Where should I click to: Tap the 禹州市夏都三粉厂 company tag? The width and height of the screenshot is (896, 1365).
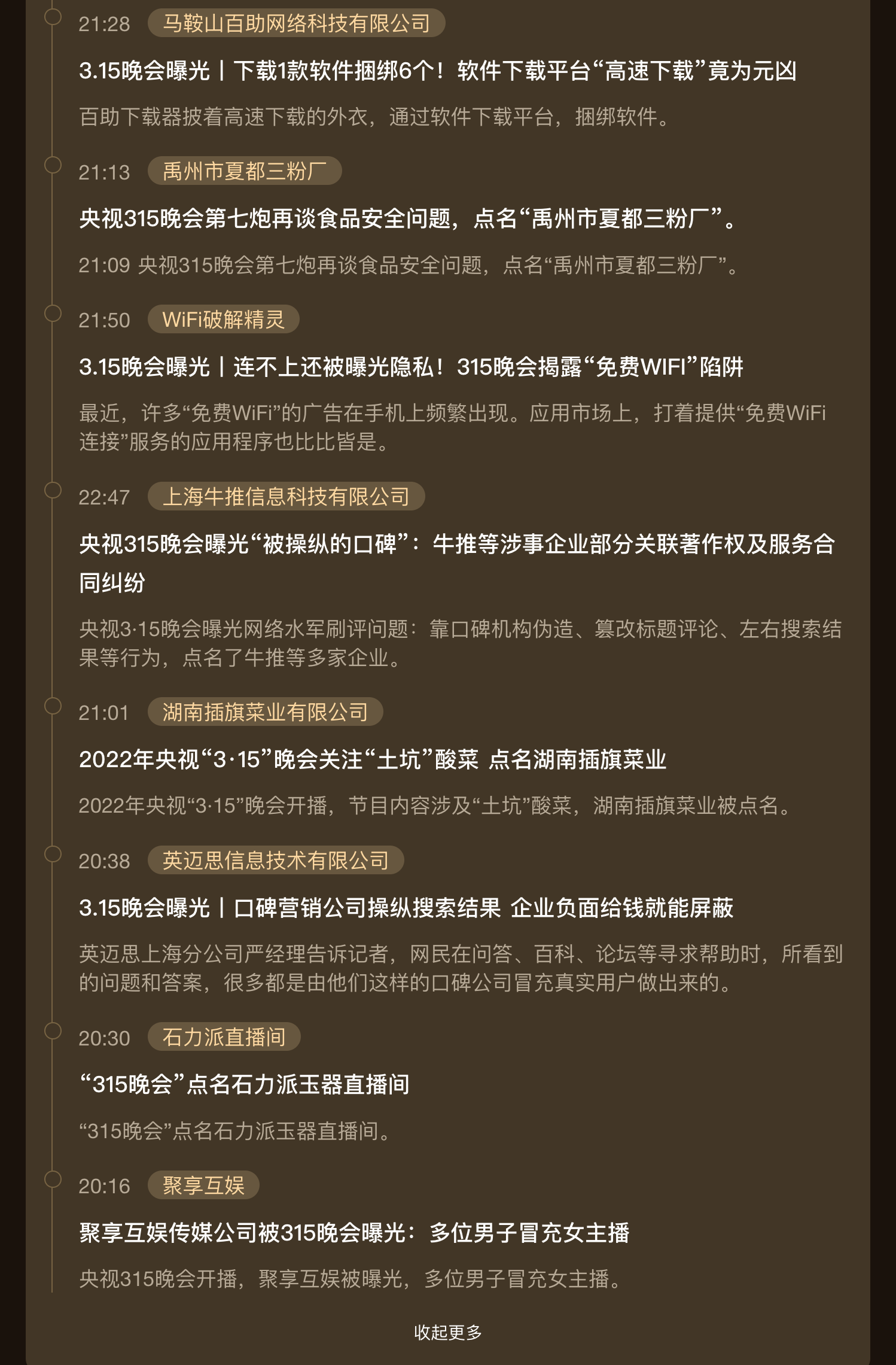coord(244,171)
